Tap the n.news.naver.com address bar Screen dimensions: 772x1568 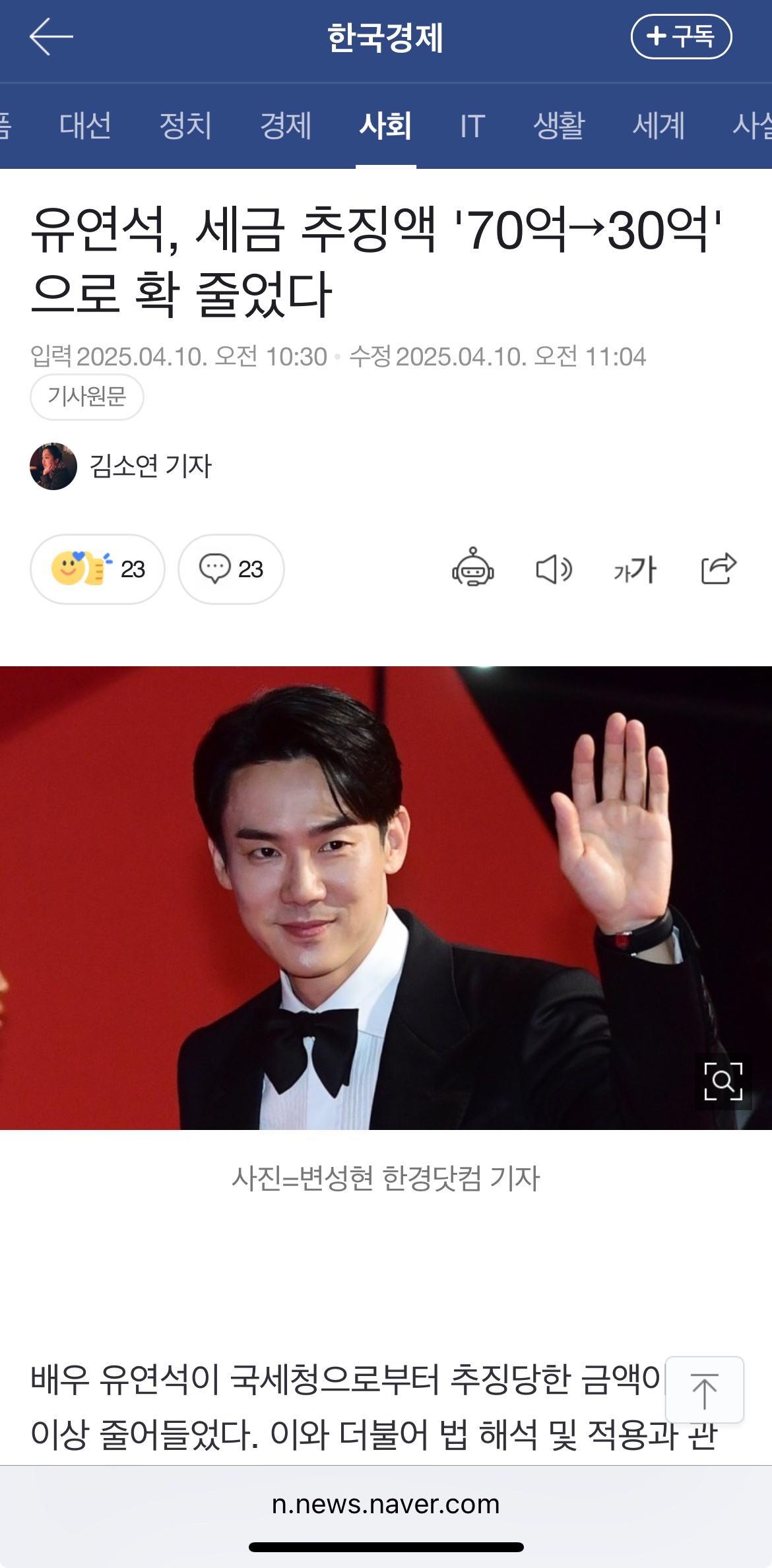tap(386, 1504)
